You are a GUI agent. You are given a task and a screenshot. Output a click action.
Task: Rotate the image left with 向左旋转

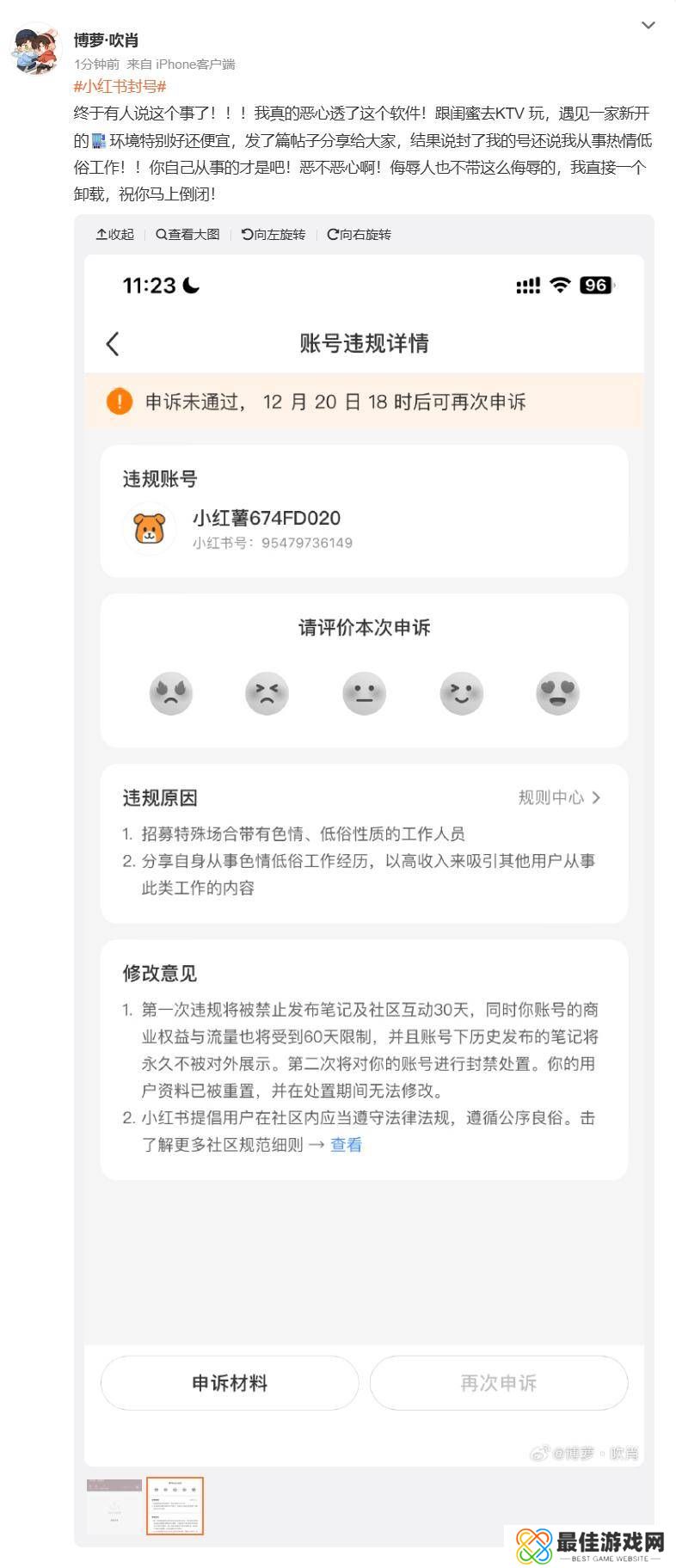point(273,235)
